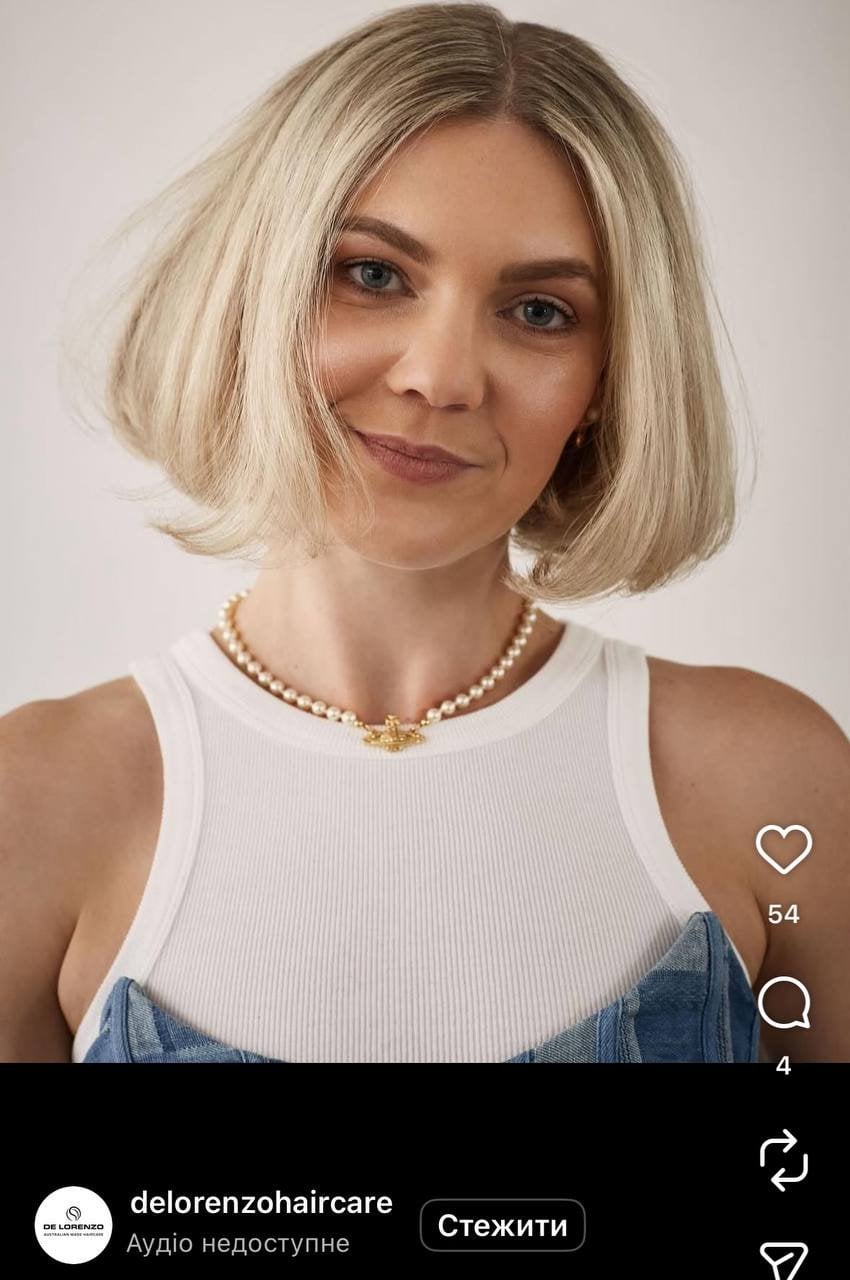Tap the Аудіо недоступне audio label
850x1280 pixels.
[x=238, y=1243]
